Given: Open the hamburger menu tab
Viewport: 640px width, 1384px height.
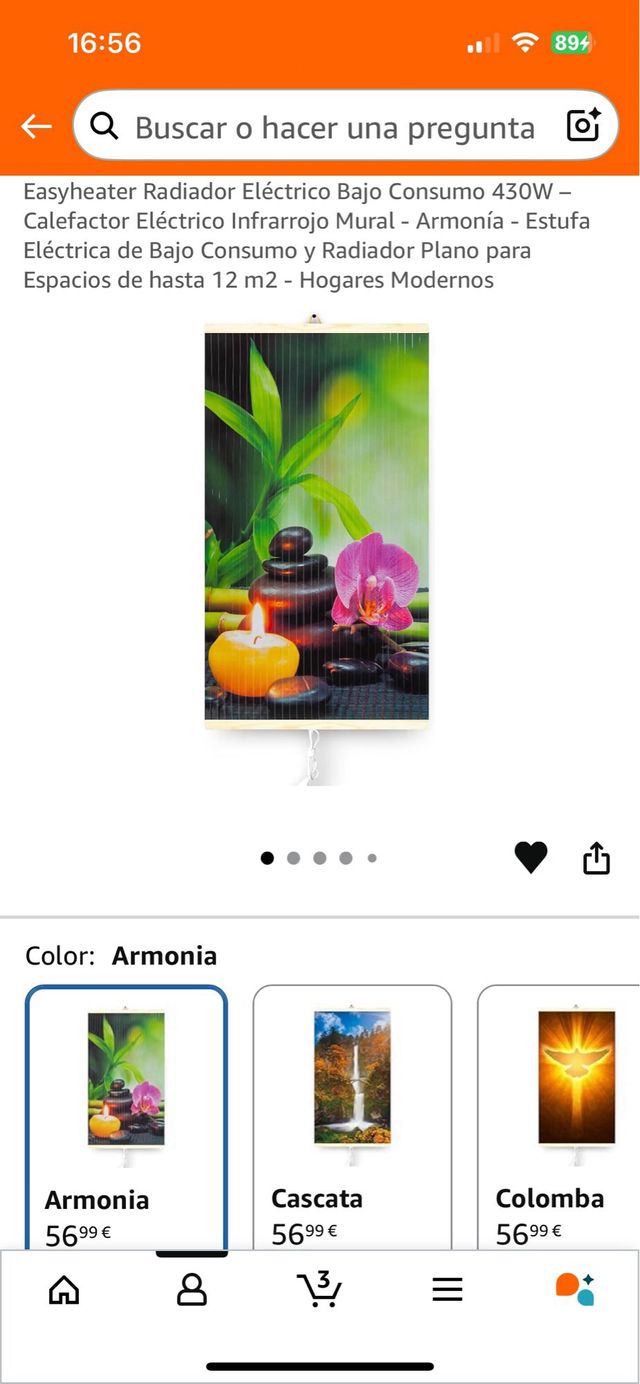Looking at the screenshot, I should tap(447, 1290).
